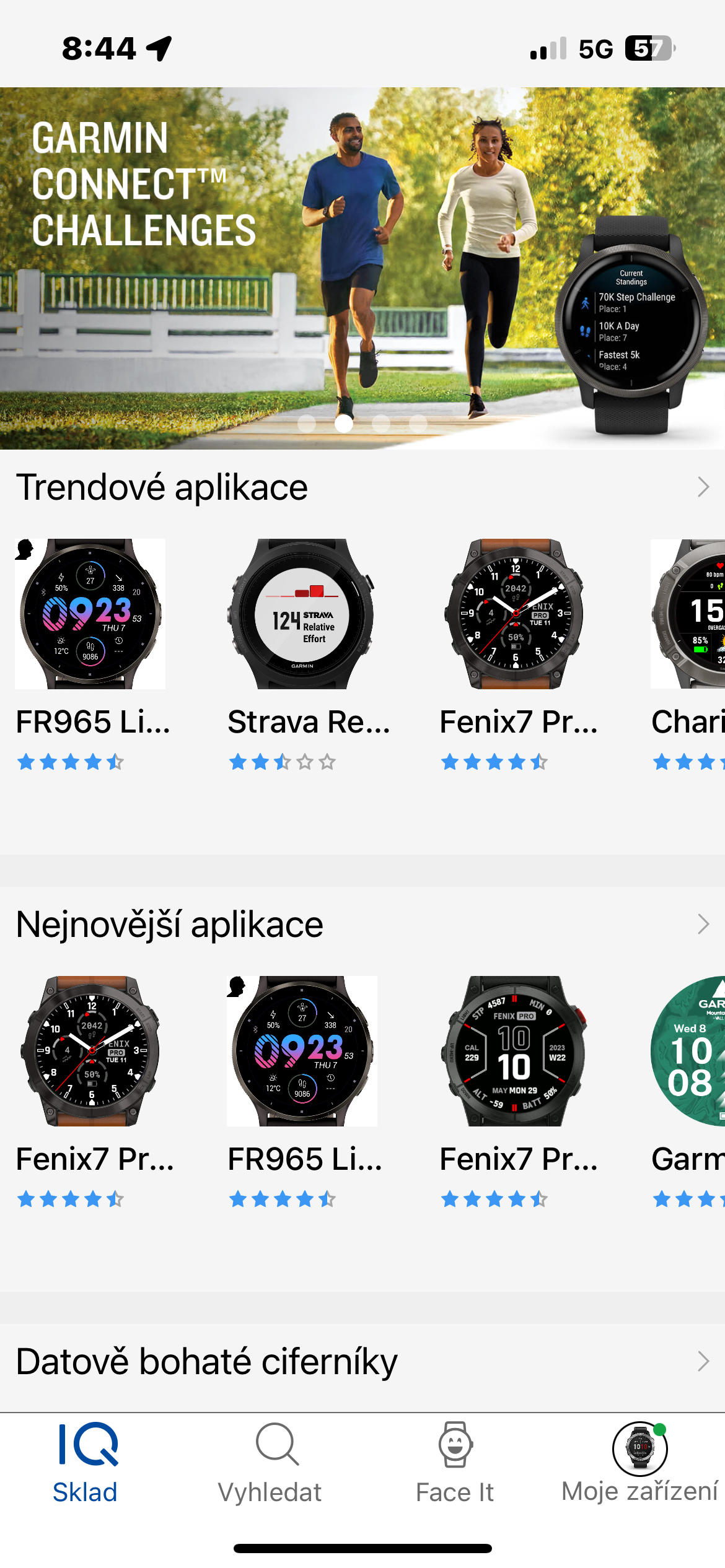Expand the Nejnovější aplikace section
The width and height of the screenshot is (725, 1568).
coord(703,925)
